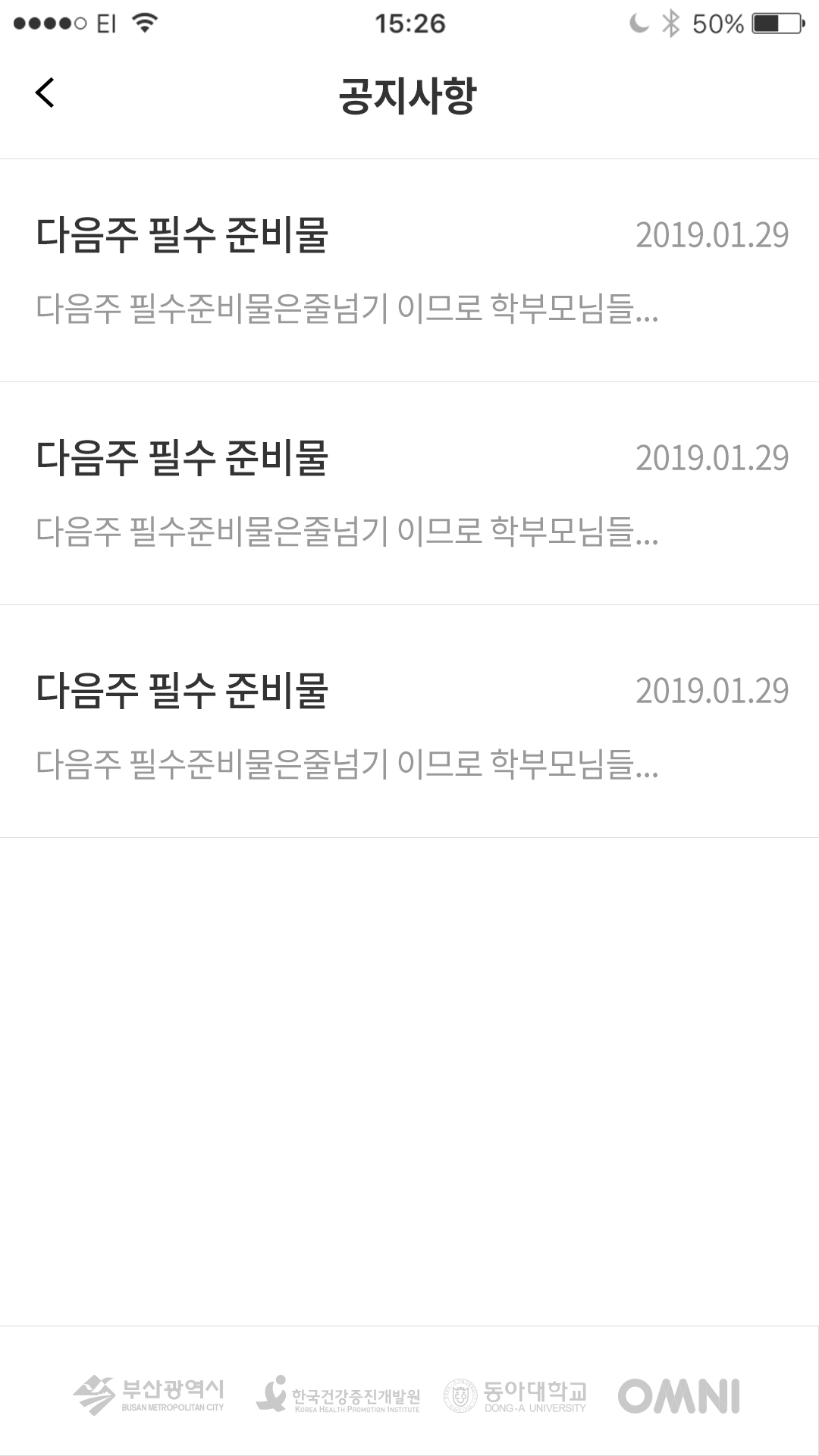Open the first 다음주 필수 준비물 notice
Image resolution: width=819 pixels, height=1456 pixels.
[x=409, y=270]
